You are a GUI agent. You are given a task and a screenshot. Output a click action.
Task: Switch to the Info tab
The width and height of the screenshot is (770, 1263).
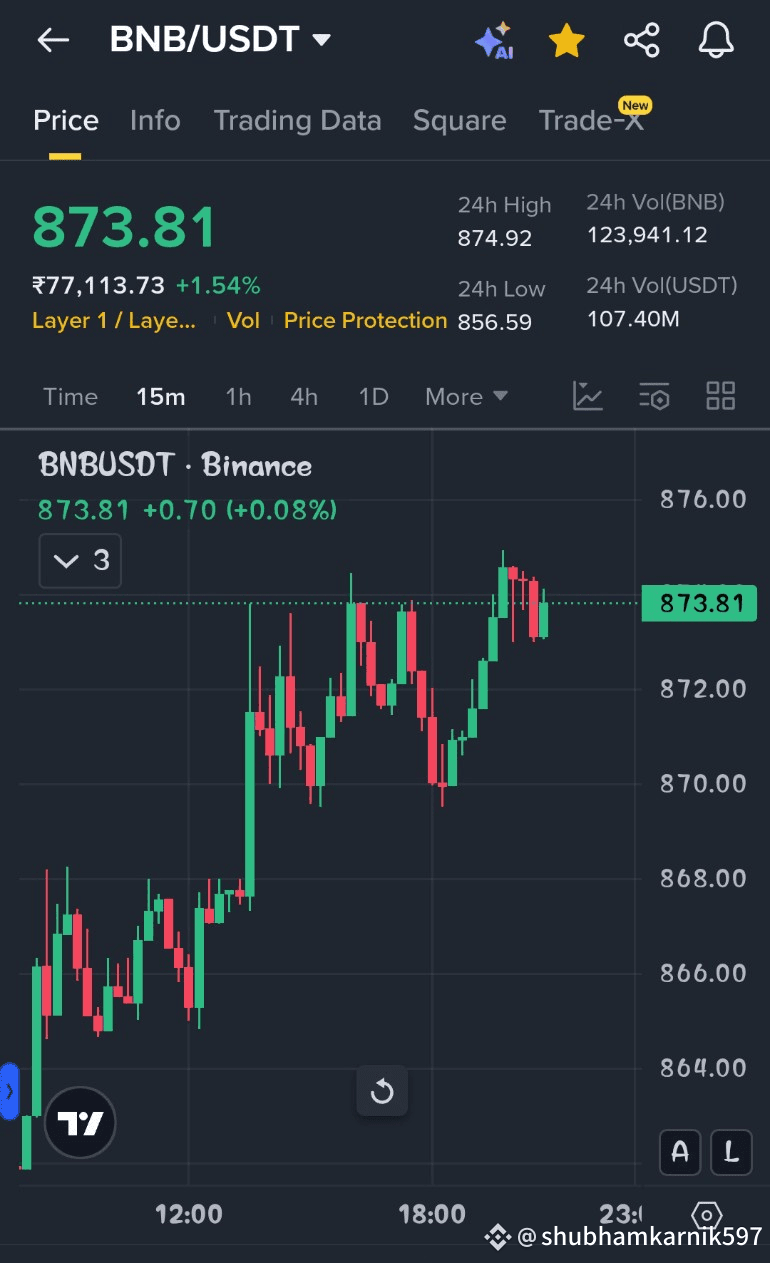pyautogui.click(x=155, y=121)
